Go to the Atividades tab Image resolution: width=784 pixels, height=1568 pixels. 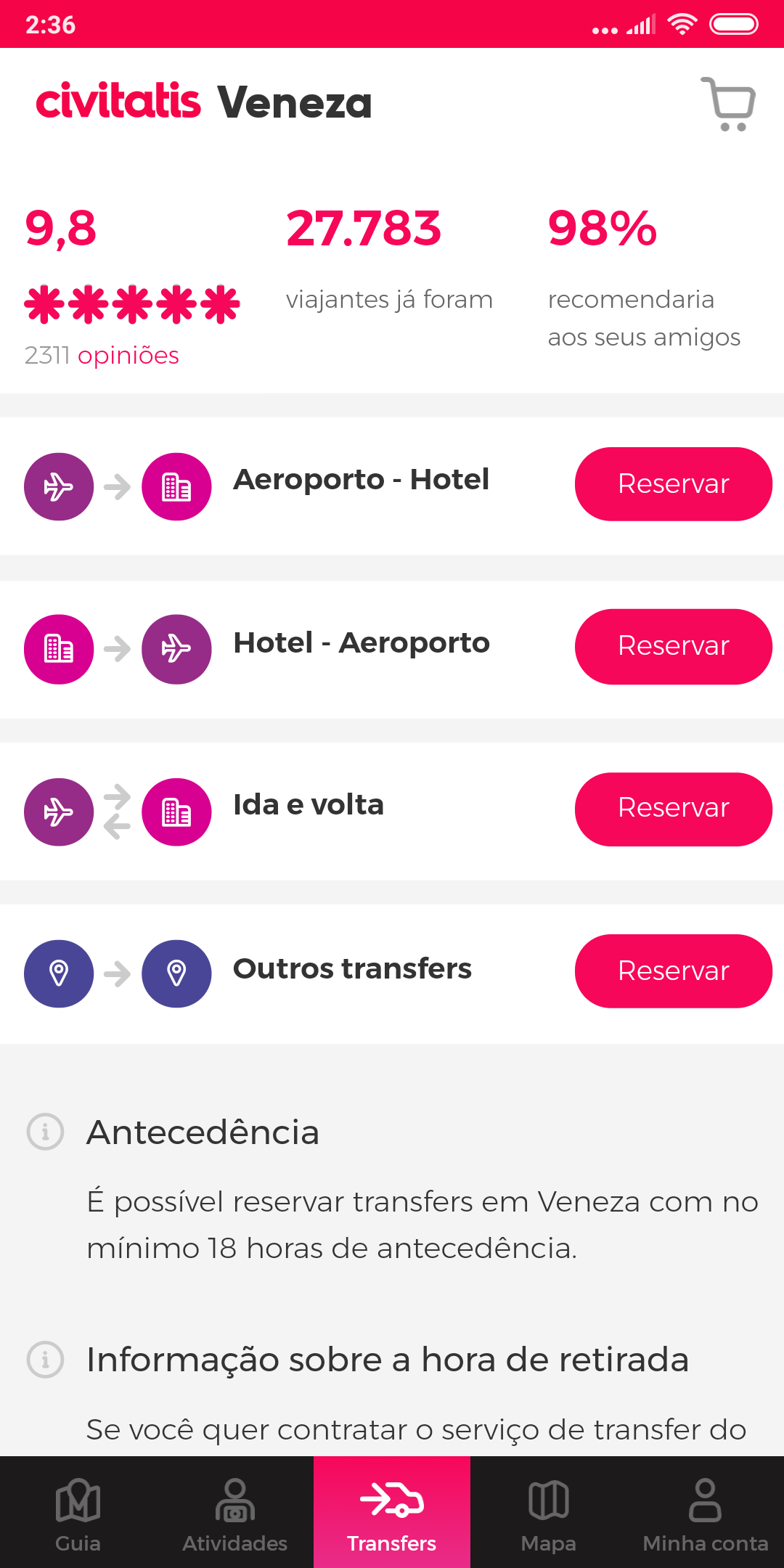234,1513
